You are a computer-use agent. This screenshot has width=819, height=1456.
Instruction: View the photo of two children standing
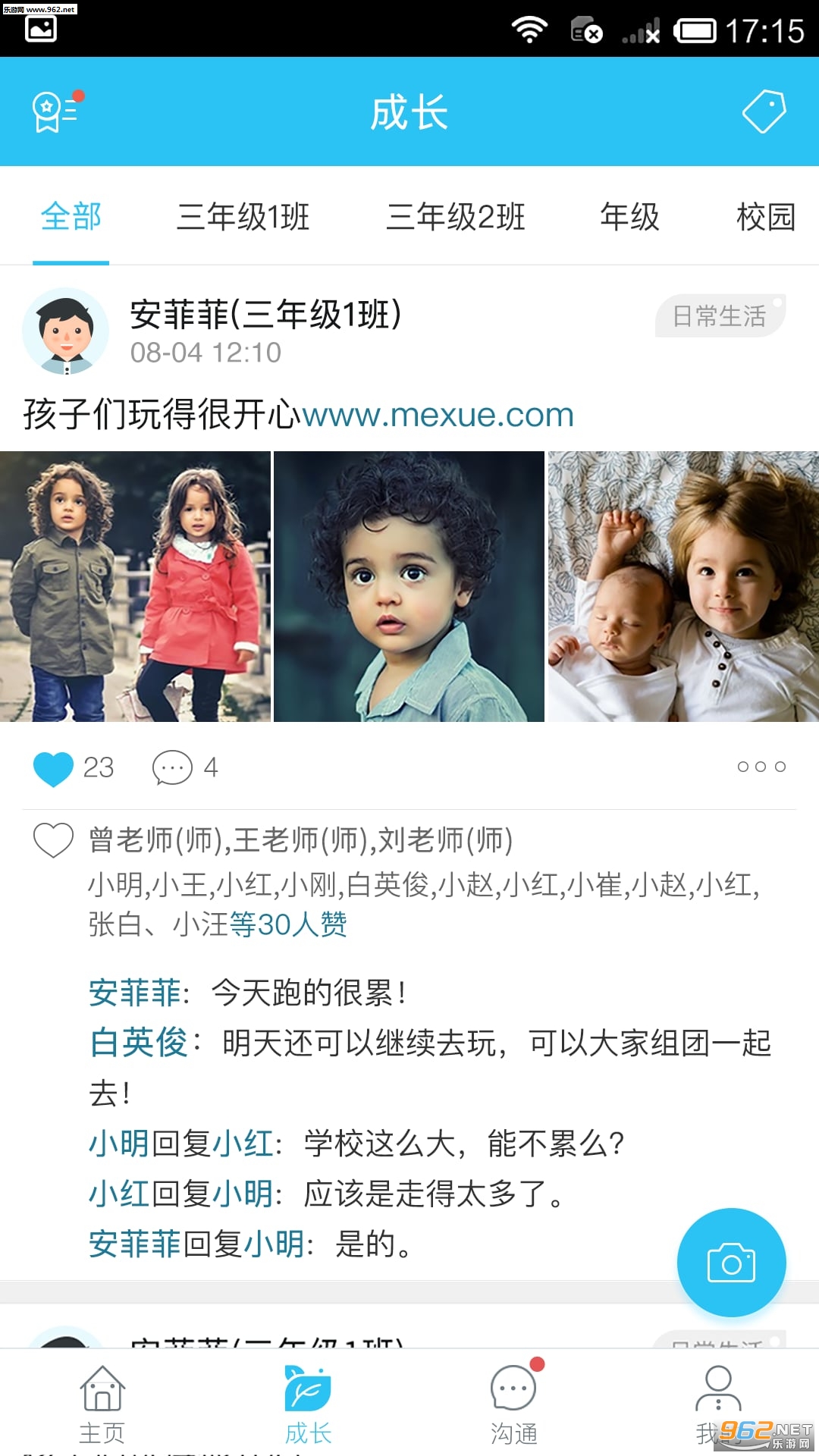[135, 586]
